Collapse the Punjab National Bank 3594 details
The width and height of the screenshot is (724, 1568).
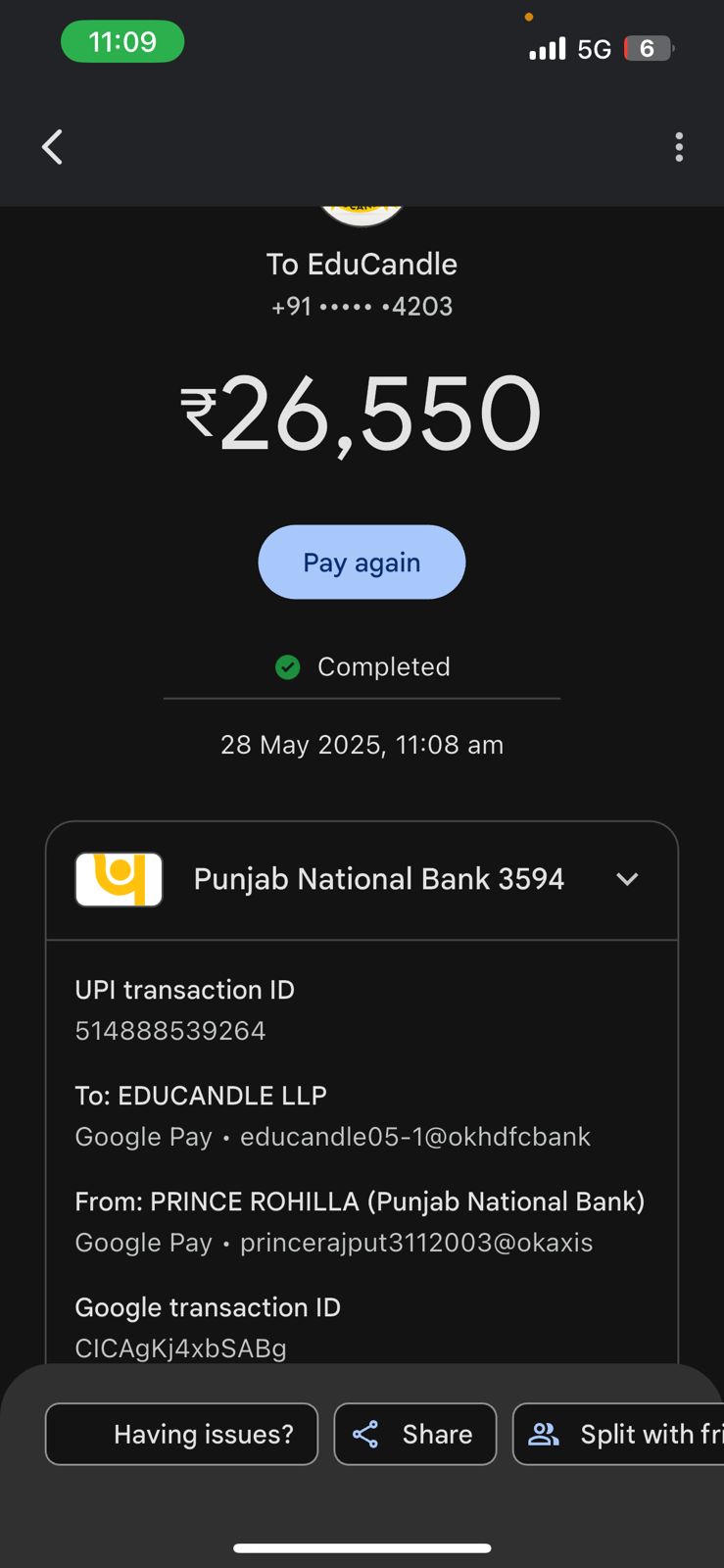pyautogui.click(x=627, y=879)
